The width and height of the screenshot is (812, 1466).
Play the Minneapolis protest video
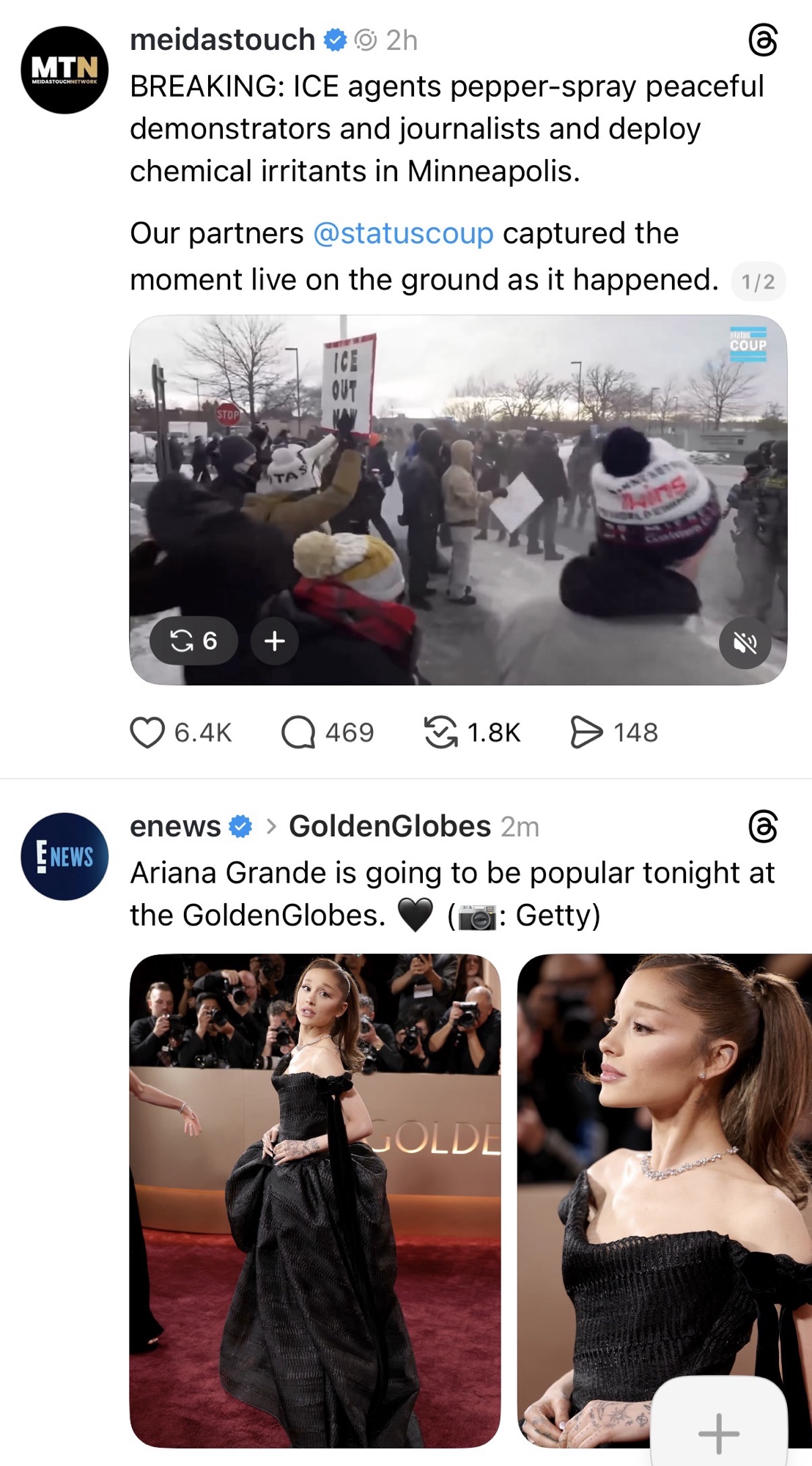pos(458,498)
